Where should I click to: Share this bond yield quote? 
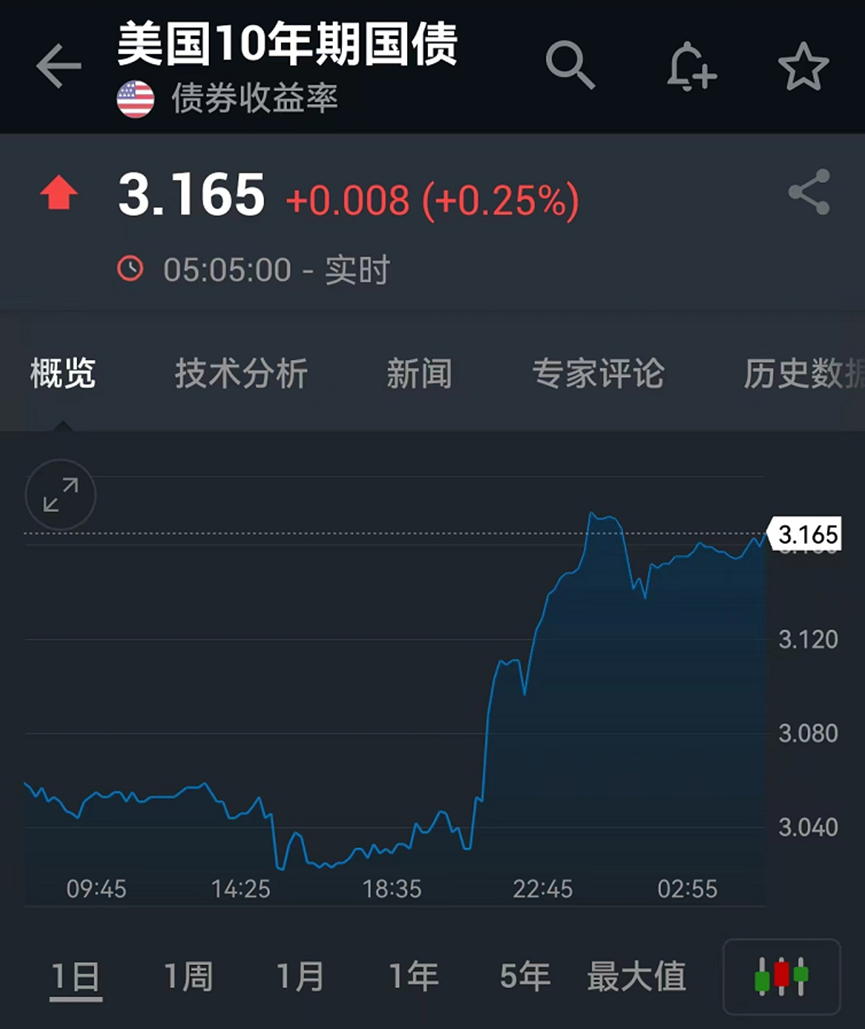pos(809,192)
